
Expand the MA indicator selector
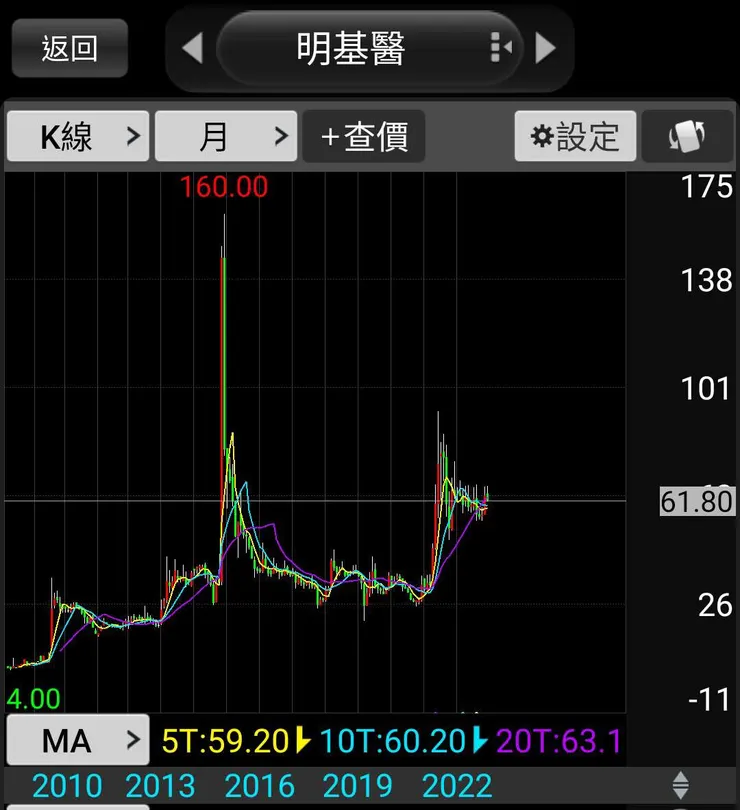click(x=77, y=740)
